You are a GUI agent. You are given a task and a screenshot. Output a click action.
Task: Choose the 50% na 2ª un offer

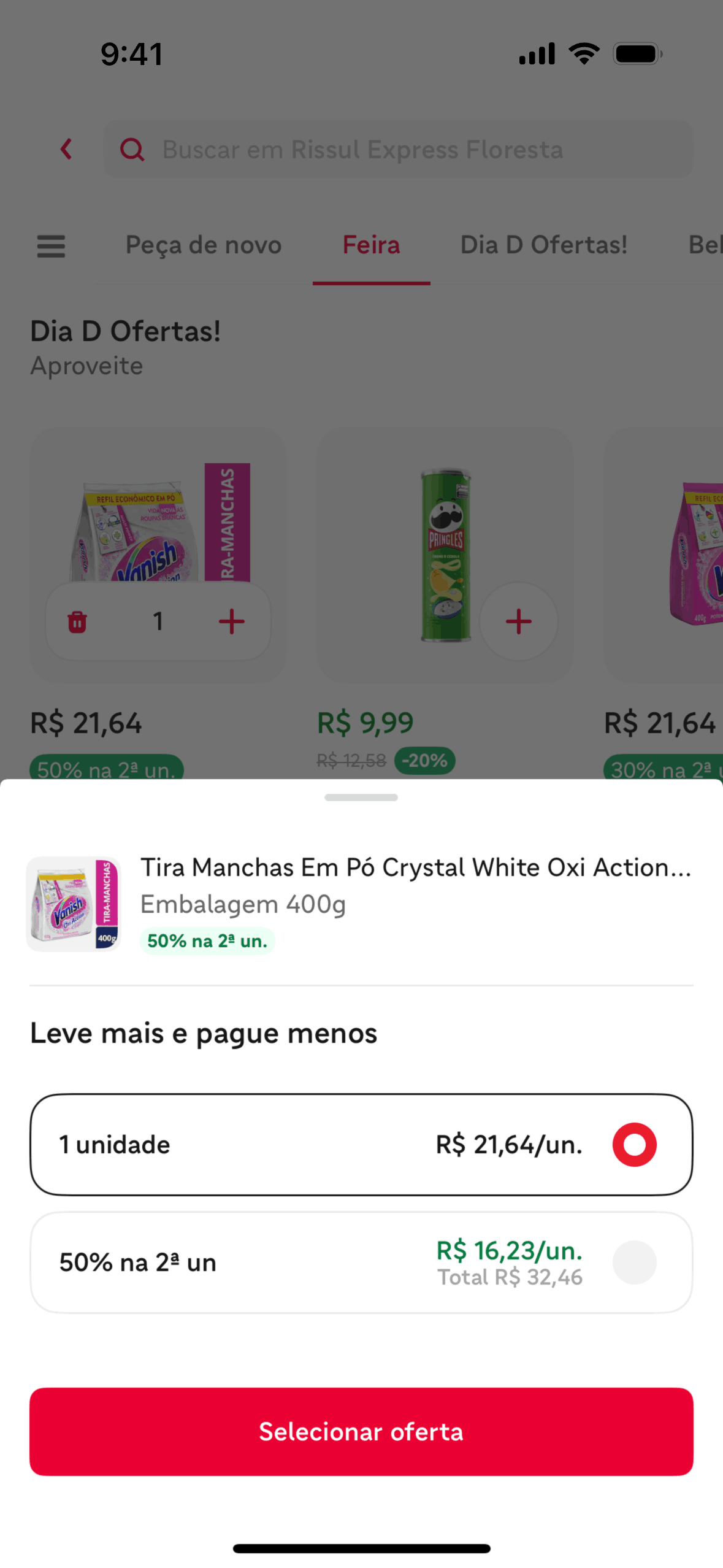(361, 1262)
